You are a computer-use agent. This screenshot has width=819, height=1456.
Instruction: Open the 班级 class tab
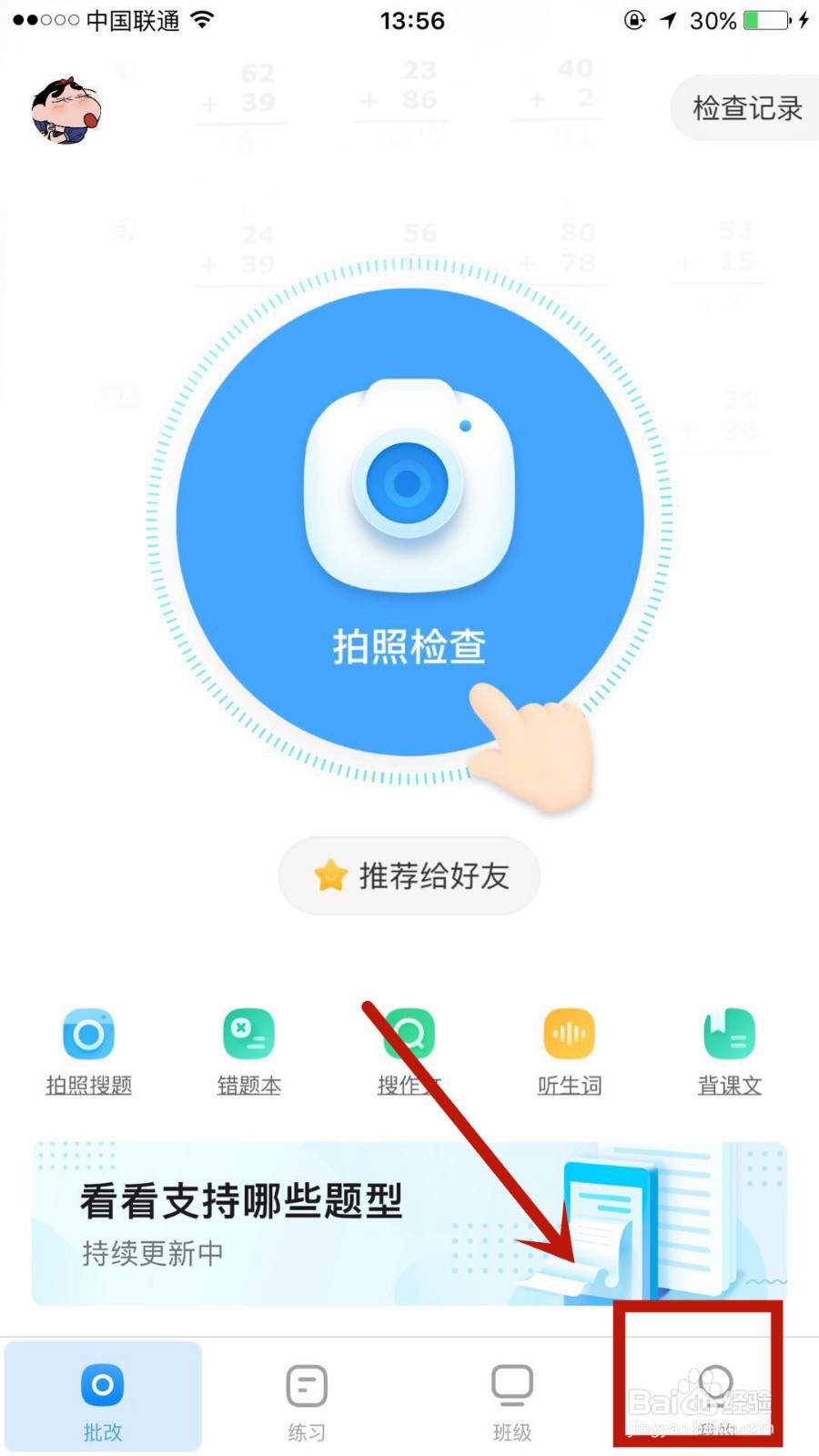coord(511,1397)
